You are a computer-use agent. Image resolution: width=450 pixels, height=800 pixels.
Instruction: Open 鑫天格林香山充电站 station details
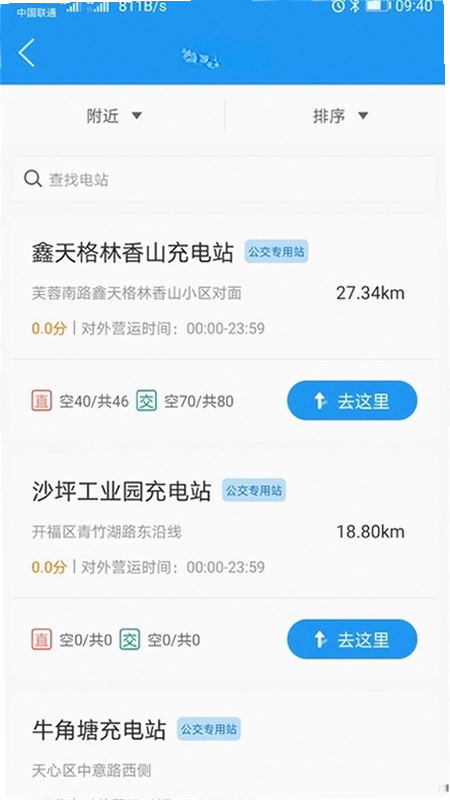133,253
